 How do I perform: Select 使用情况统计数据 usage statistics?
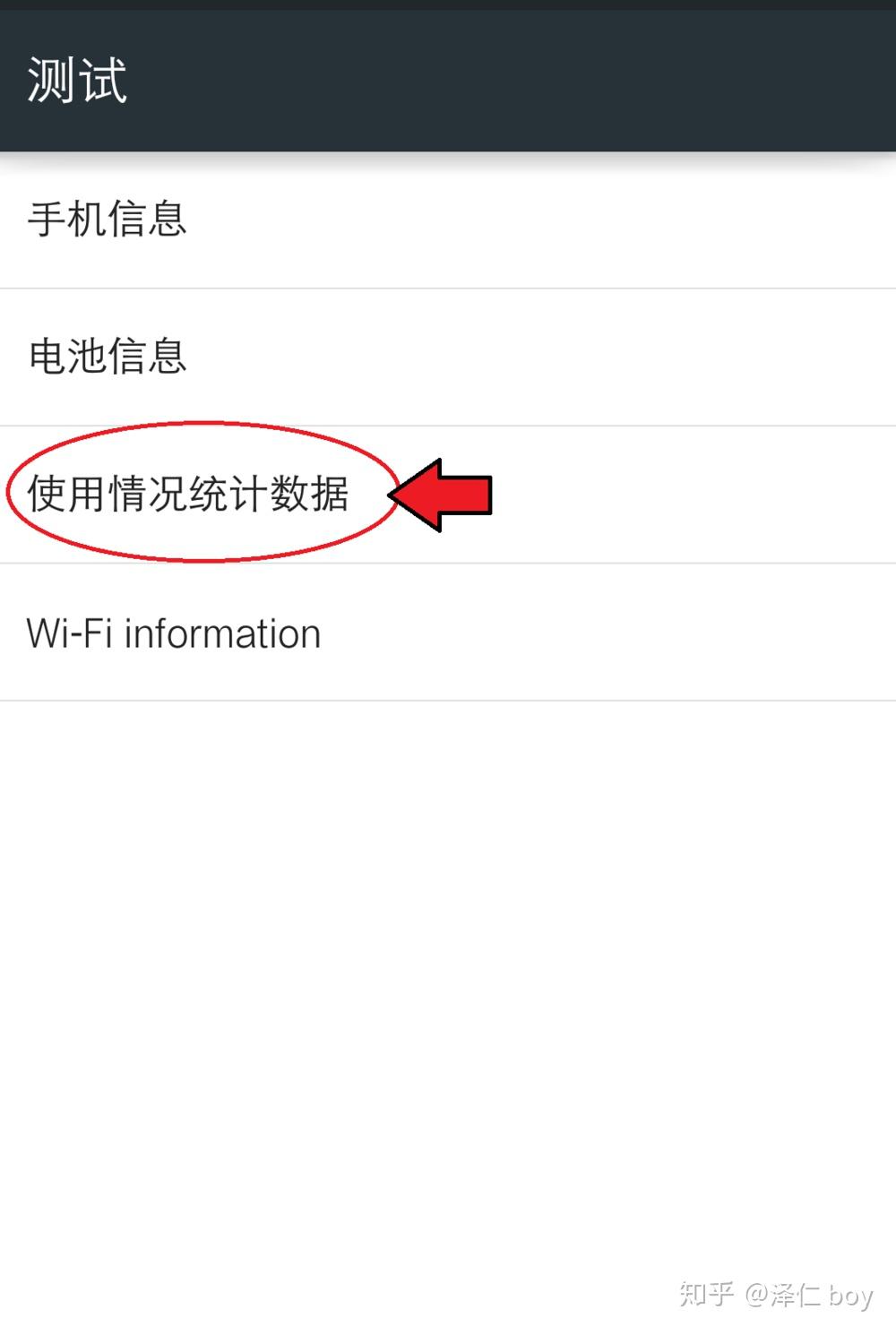188,494
